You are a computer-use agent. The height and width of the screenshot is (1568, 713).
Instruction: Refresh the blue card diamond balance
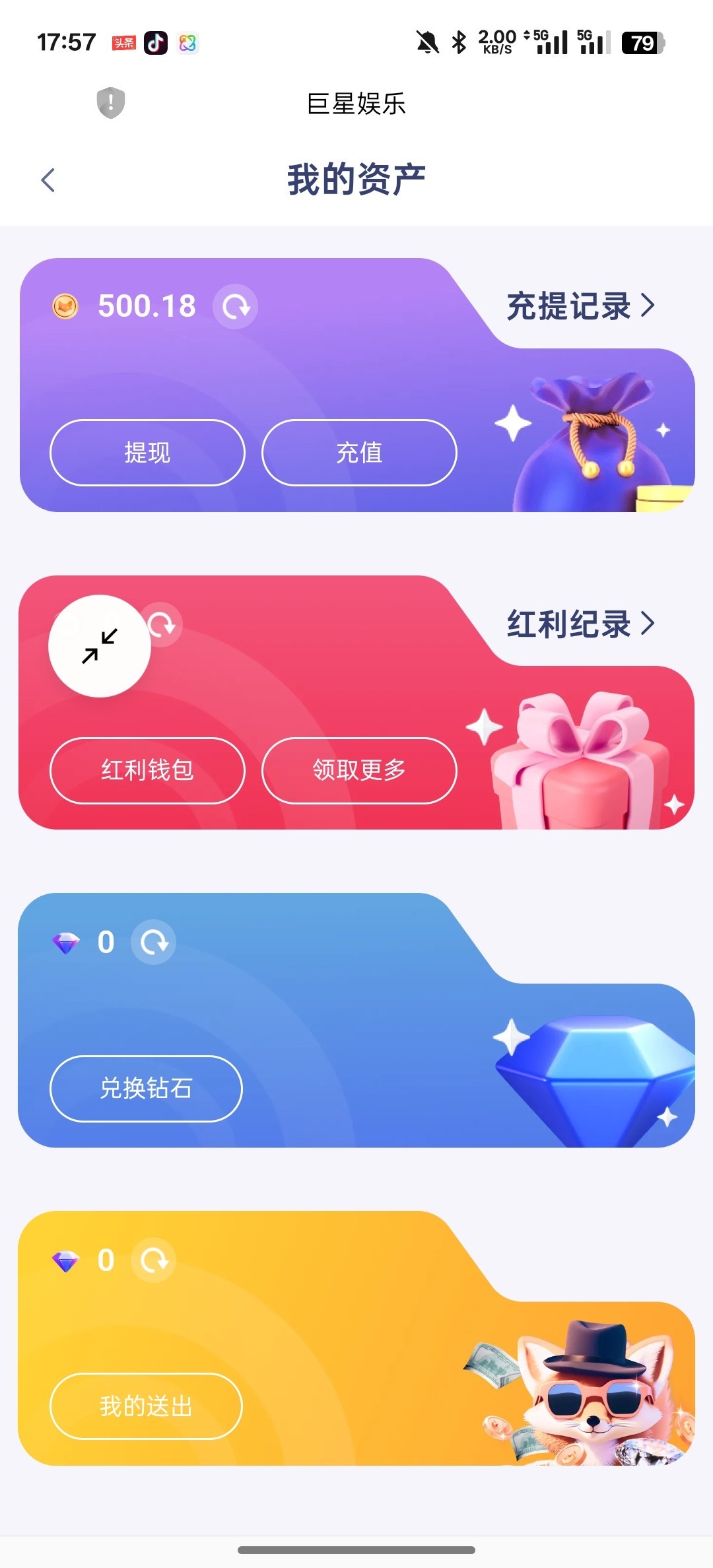click(x=154, y=942)
